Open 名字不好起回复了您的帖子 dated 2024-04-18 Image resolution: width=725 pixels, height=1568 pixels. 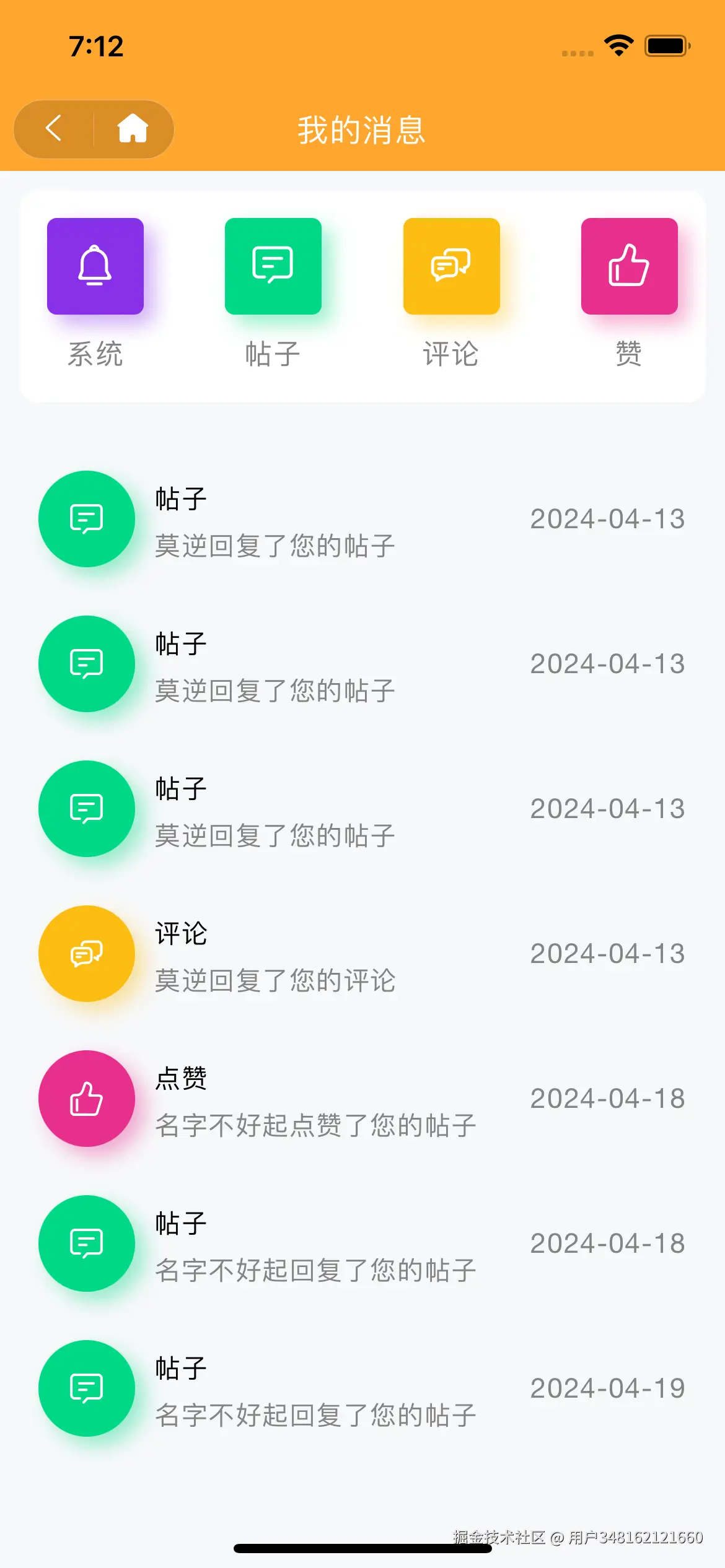point(362,1244)
